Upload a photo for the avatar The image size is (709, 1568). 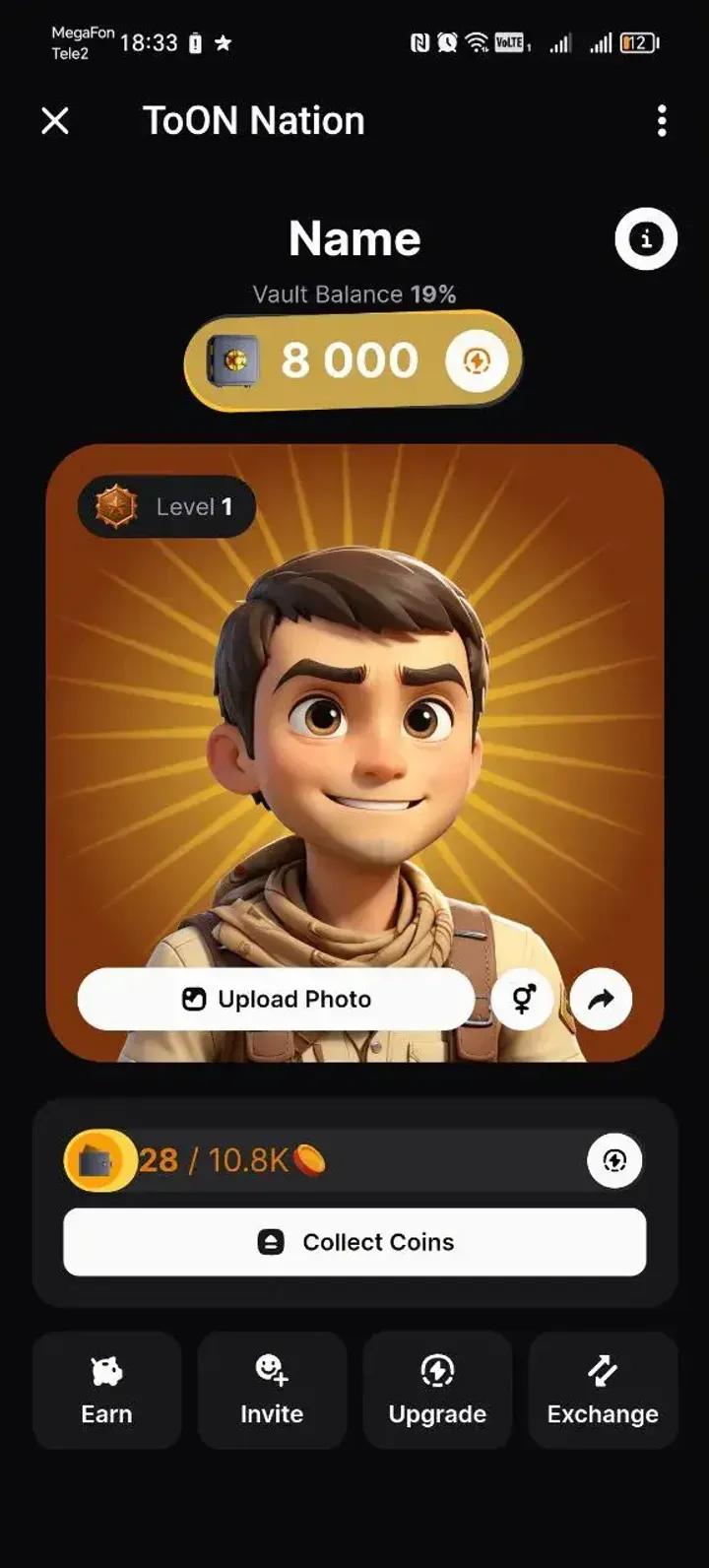tap(277, 999)
